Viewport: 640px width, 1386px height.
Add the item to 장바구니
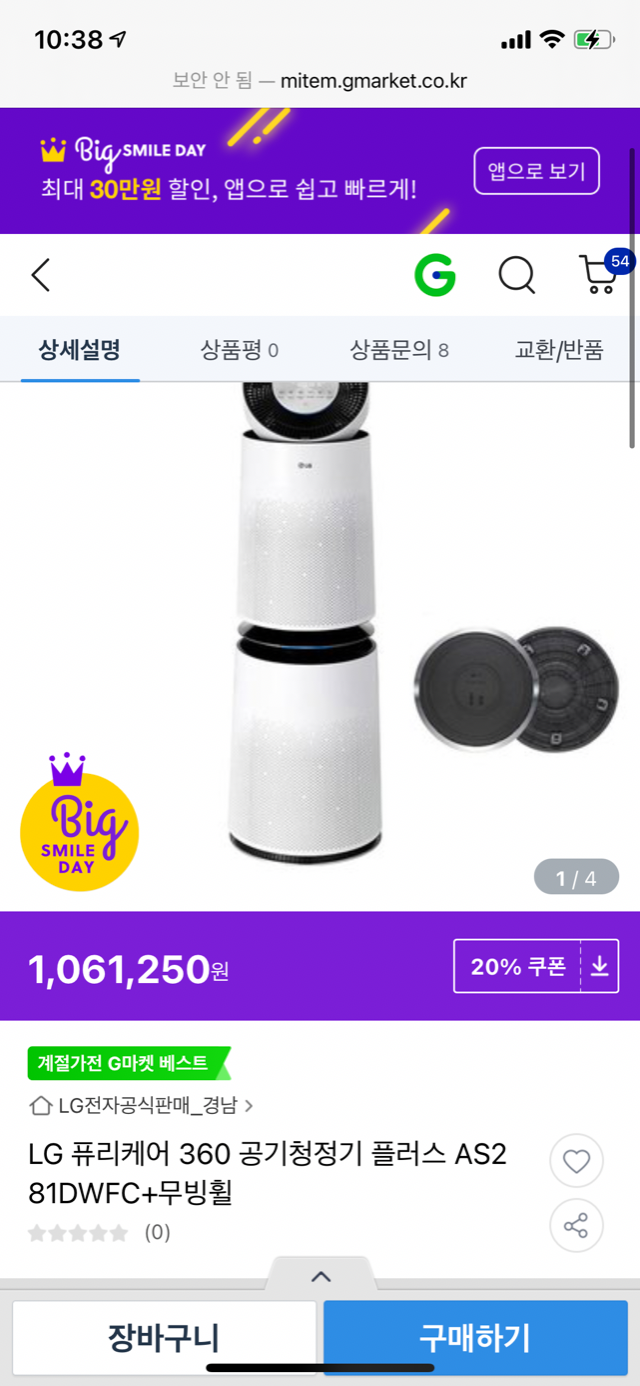point(164,1337)
